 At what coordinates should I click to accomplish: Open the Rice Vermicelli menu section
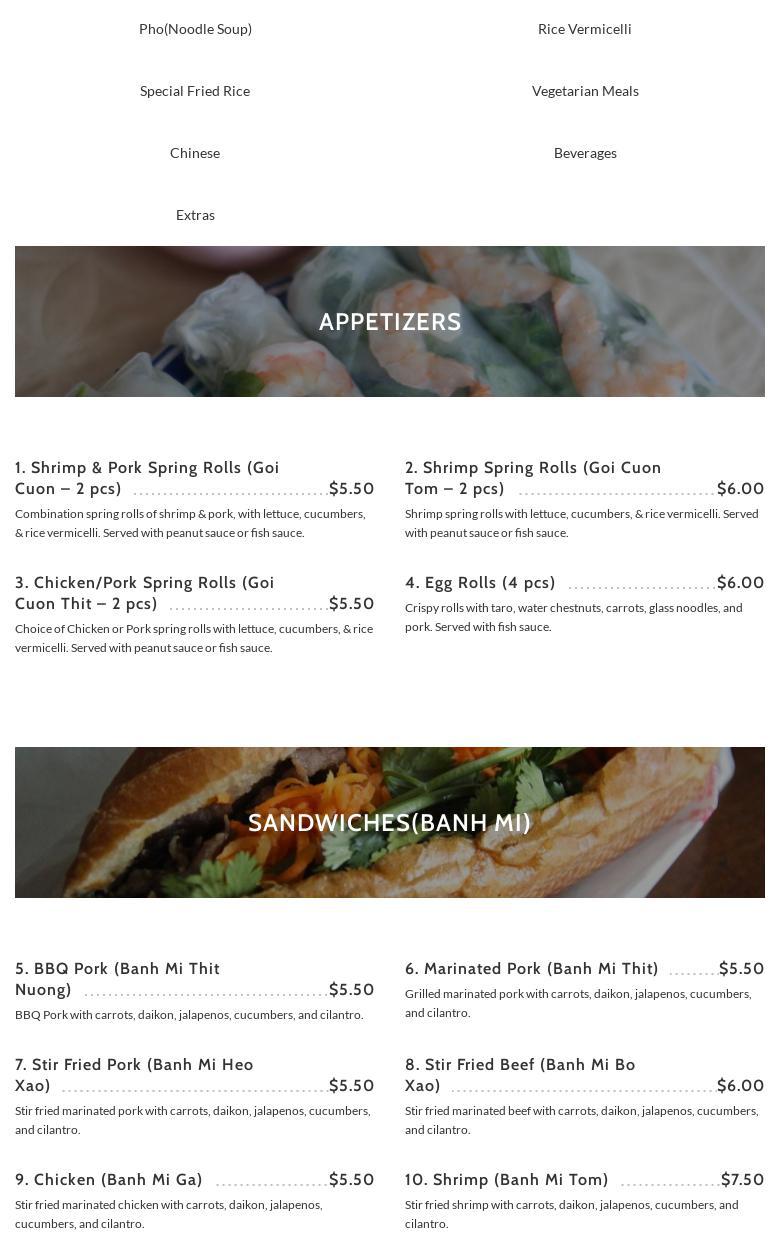click(584, 29)
